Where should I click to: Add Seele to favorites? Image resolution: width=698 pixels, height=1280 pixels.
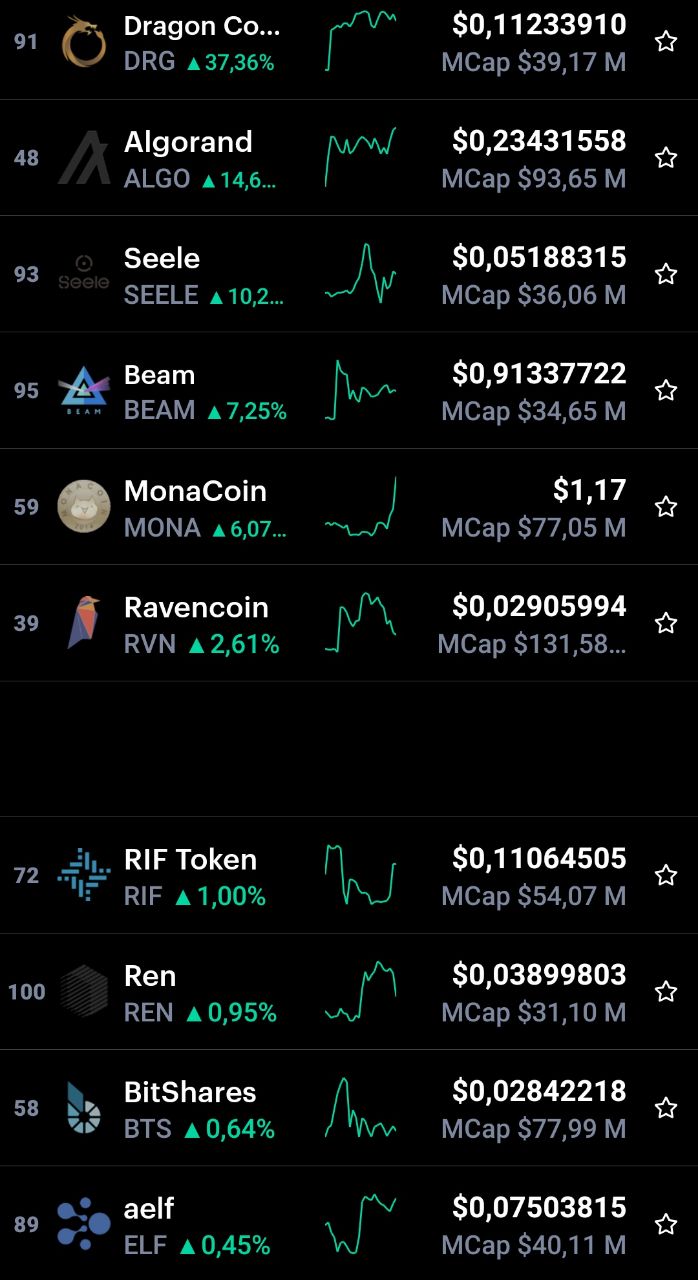(666, 274)
